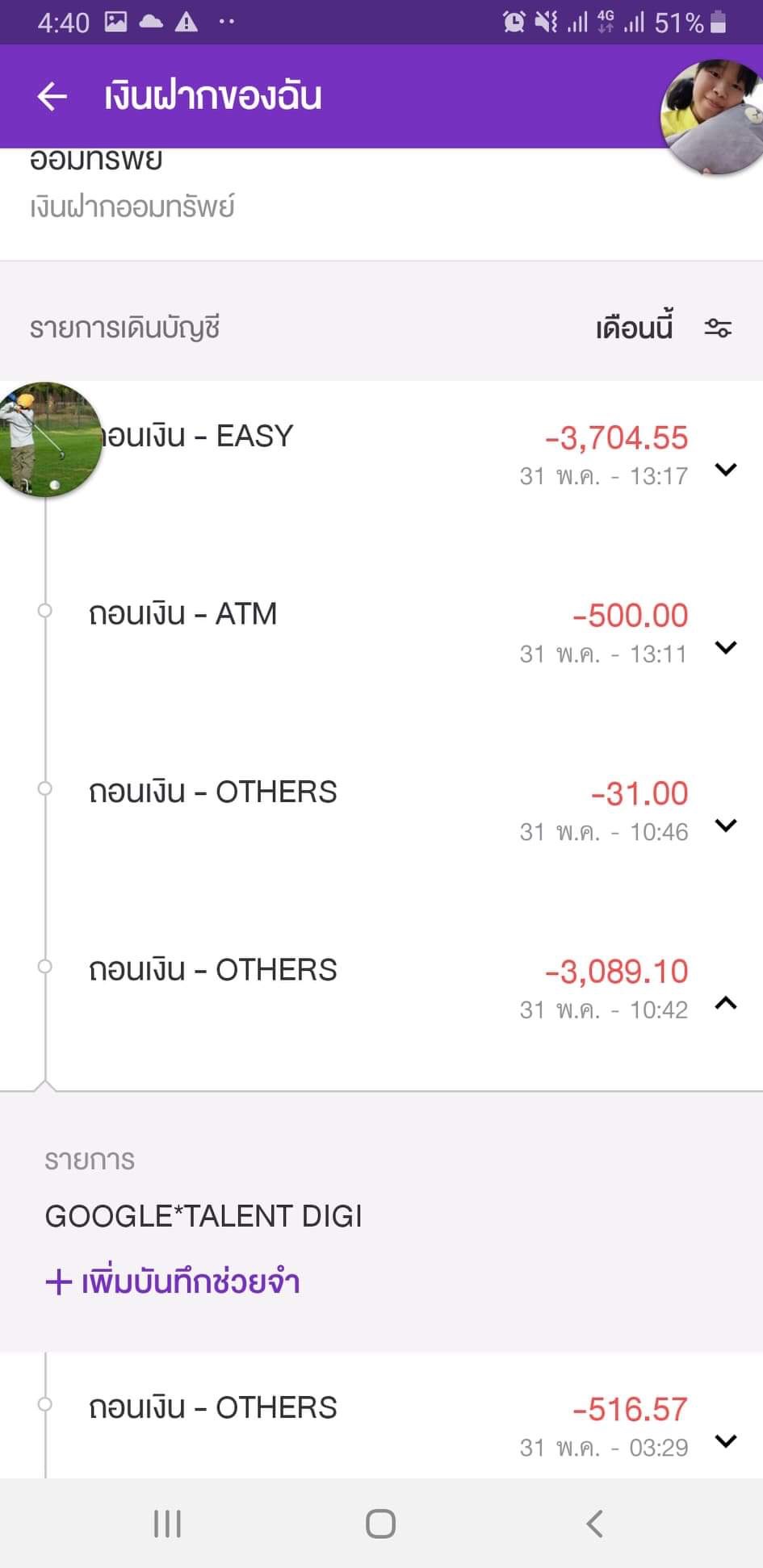Tap เพิ่มบันทึกช่วยจำ to add a memo

(173, 1282)
